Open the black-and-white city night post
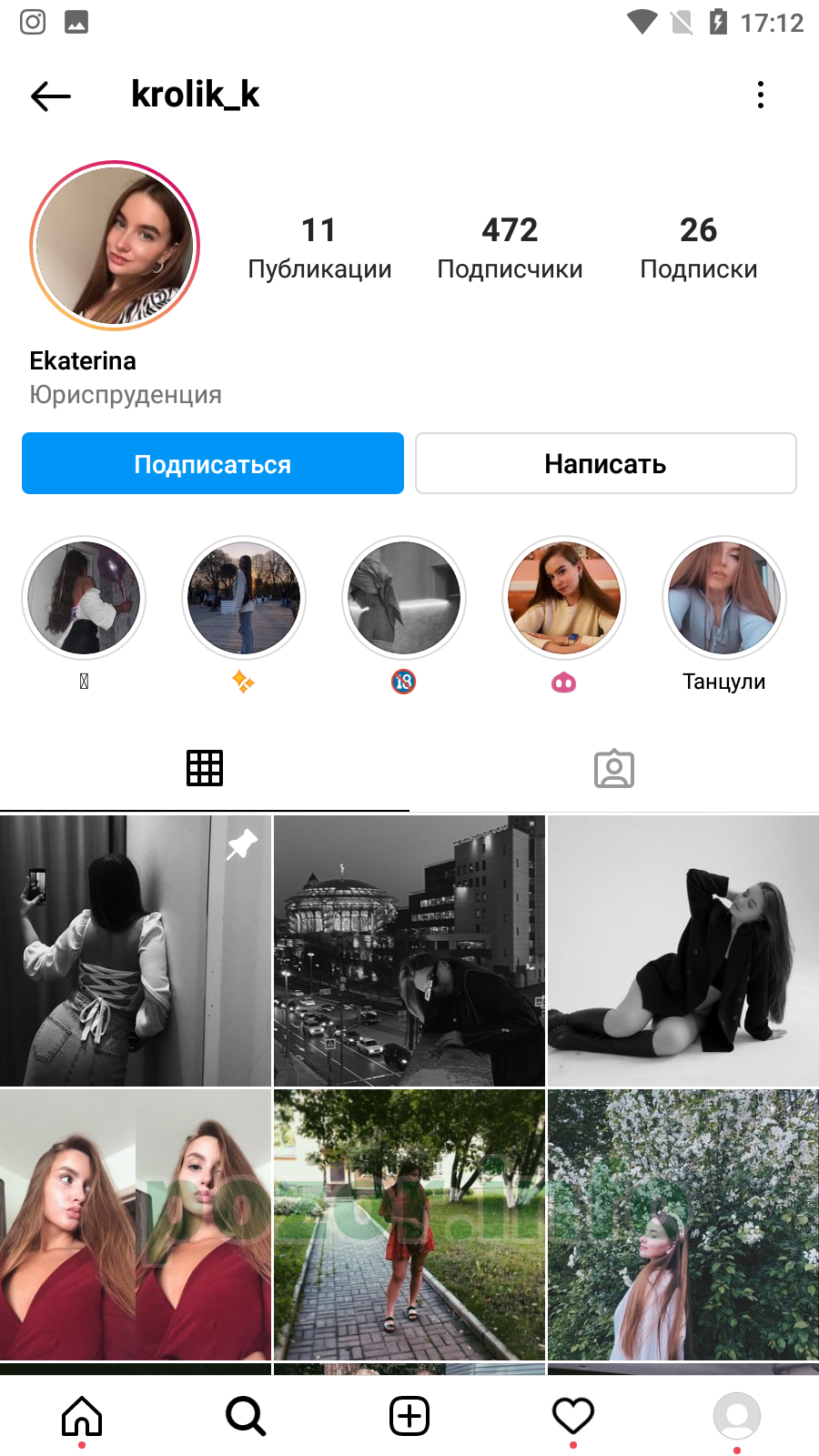The width and height of the screenshot is (819, 1456). (409, 951)
